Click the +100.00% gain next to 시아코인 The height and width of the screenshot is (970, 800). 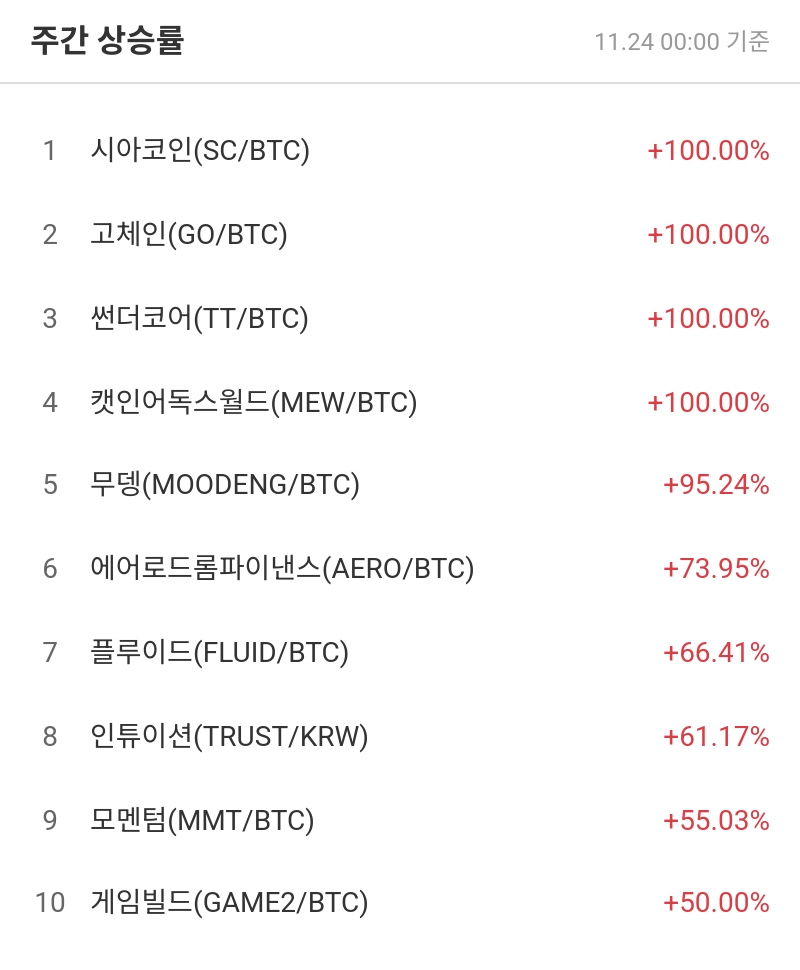tap(707, 151)
